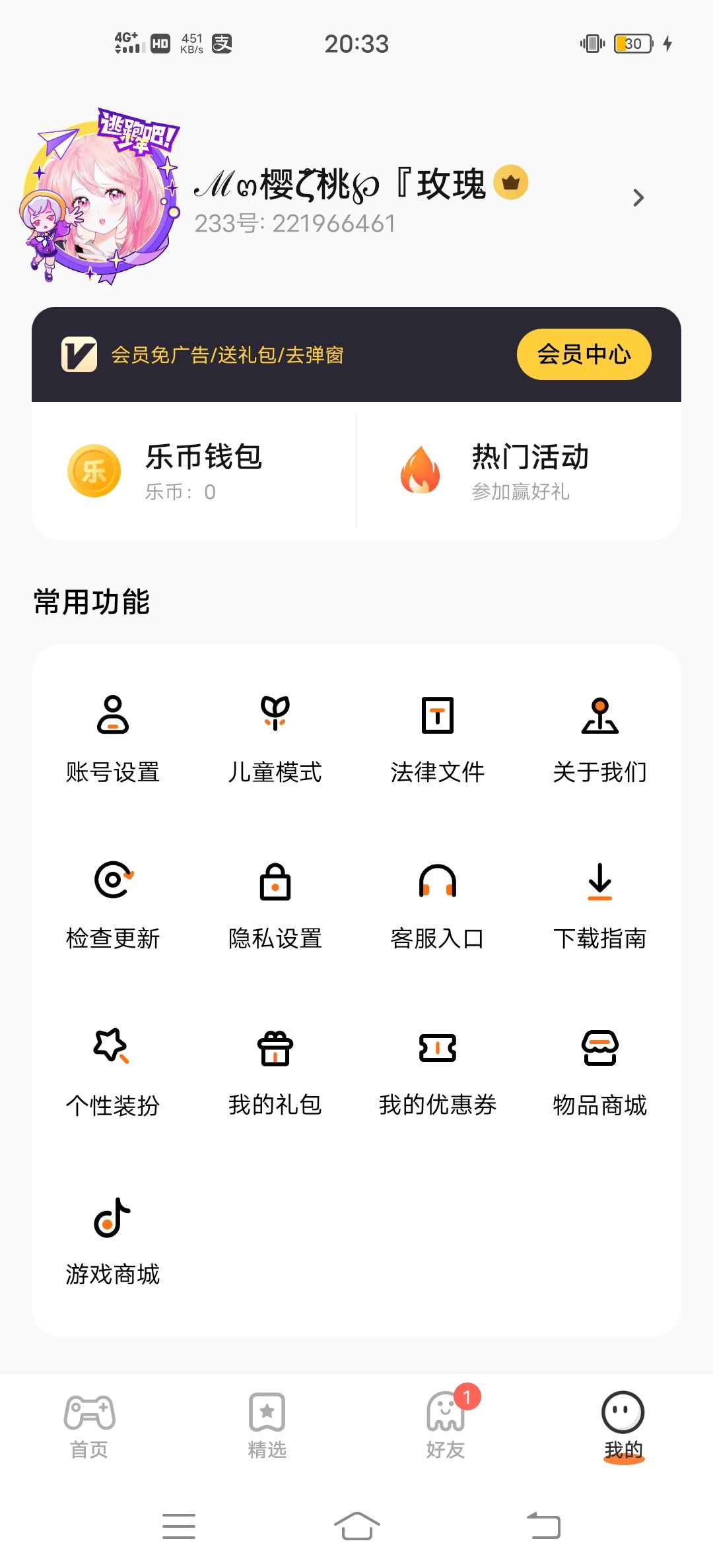Open 个性装扮 personalization
Screen dimensions: 713x1568
pos(113,1071)
